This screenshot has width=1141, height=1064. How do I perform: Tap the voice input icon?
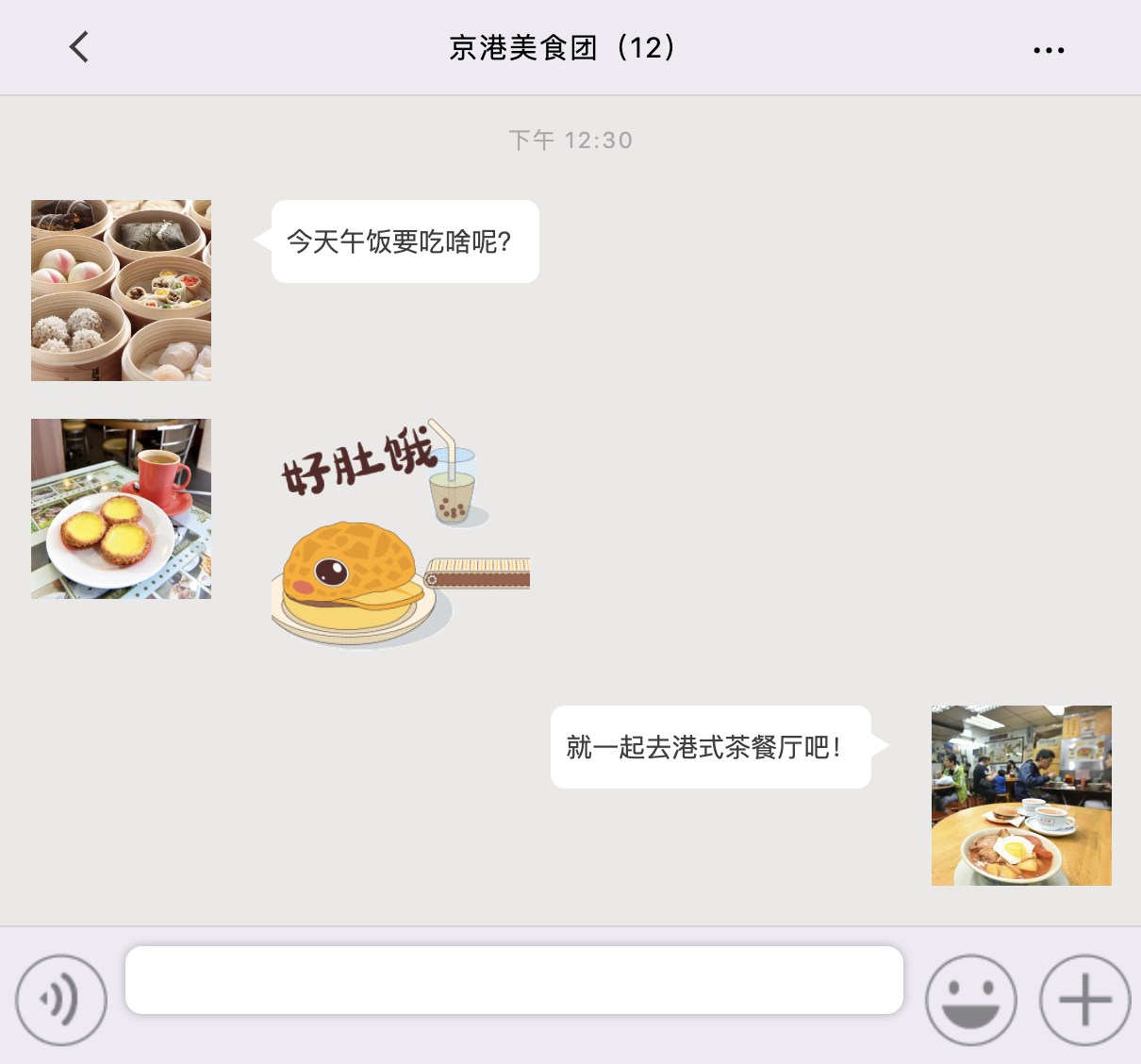[x=61, y=1000]
